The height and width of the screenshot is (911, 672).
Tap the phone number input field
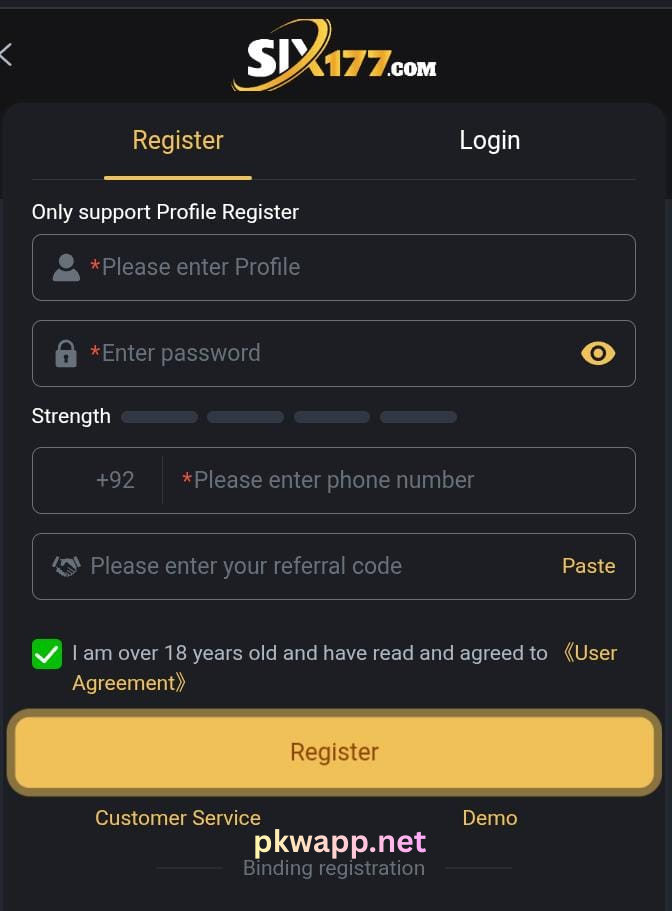[400, 480]
